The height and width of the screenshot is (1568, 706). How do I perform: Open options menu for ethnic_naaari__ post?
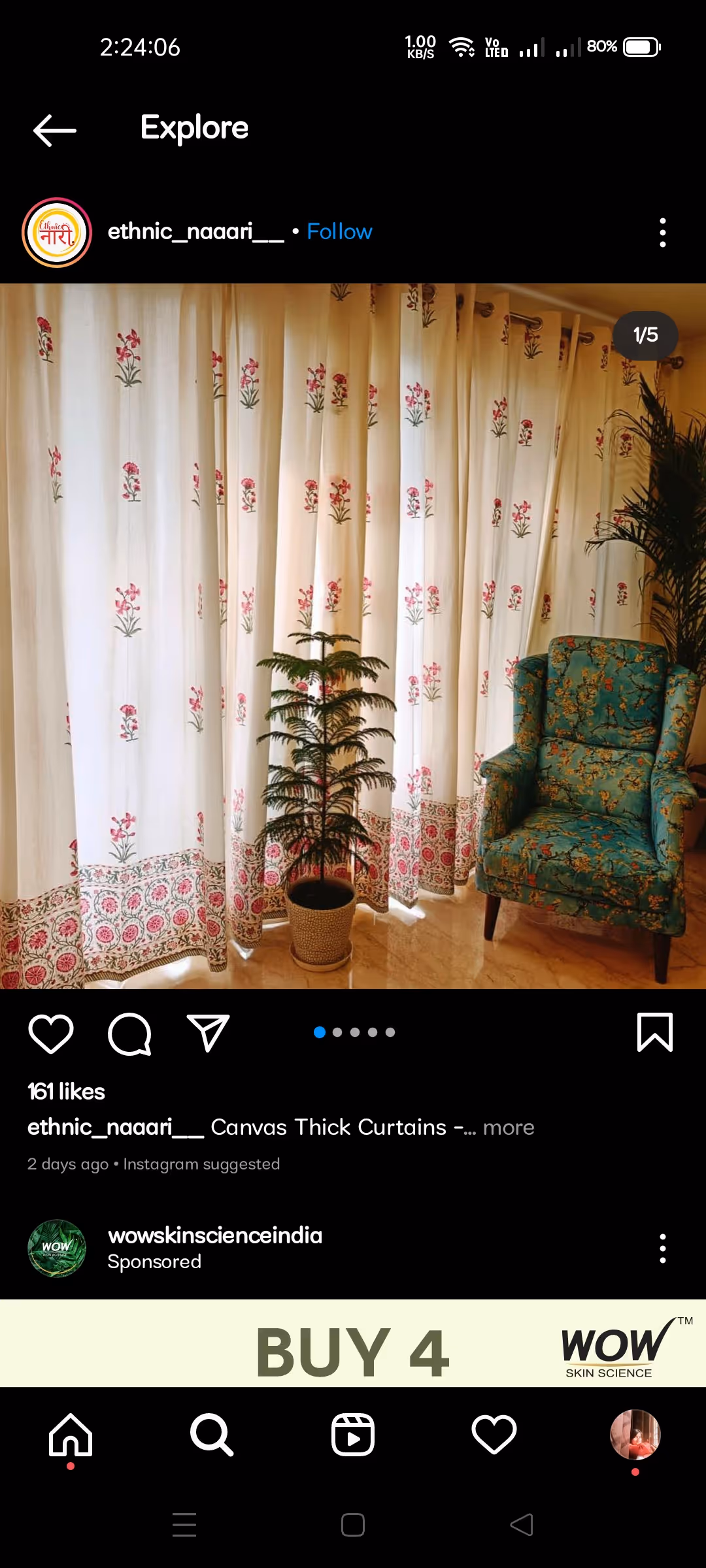(x=662, y=233)
